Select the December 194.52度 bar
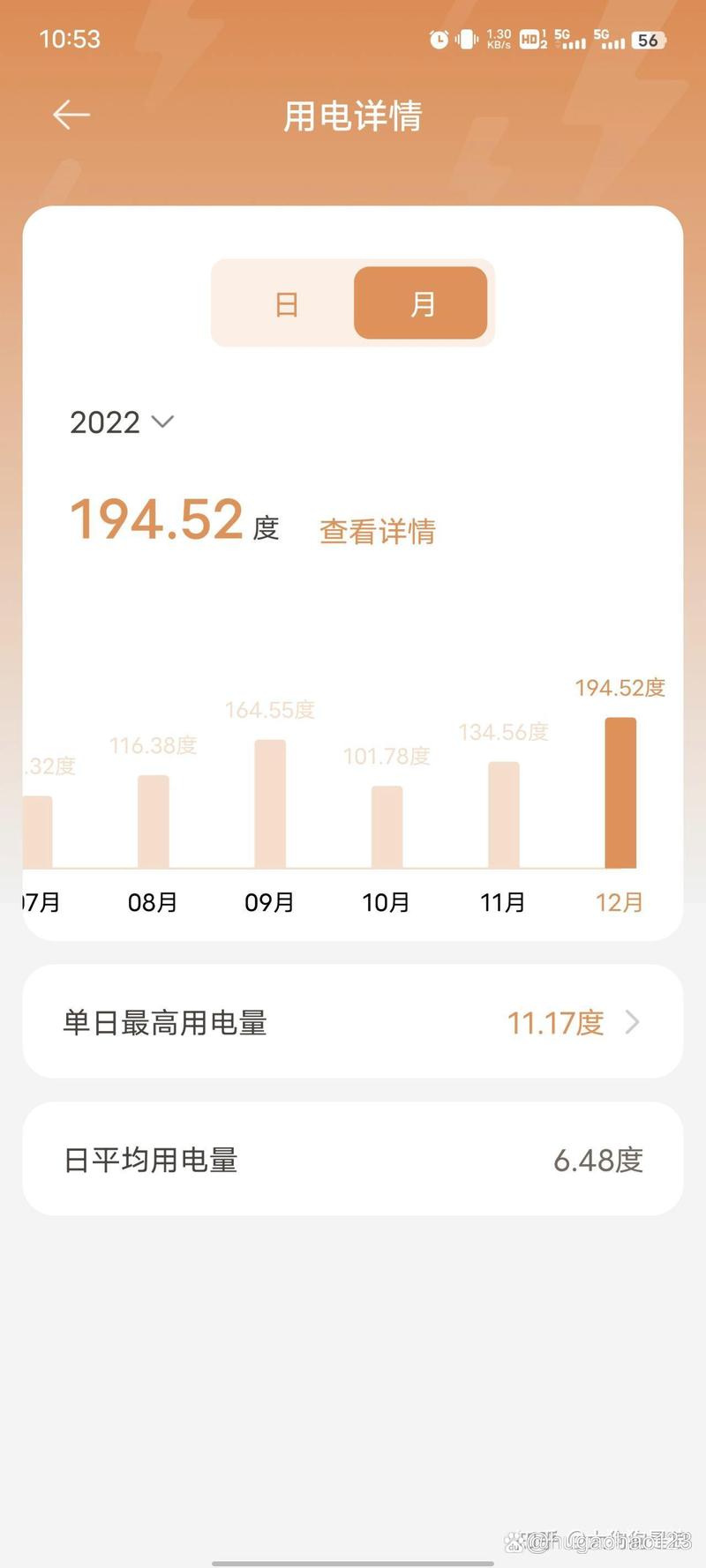This screenshot has height=1568, width=706. click(620, 792)
